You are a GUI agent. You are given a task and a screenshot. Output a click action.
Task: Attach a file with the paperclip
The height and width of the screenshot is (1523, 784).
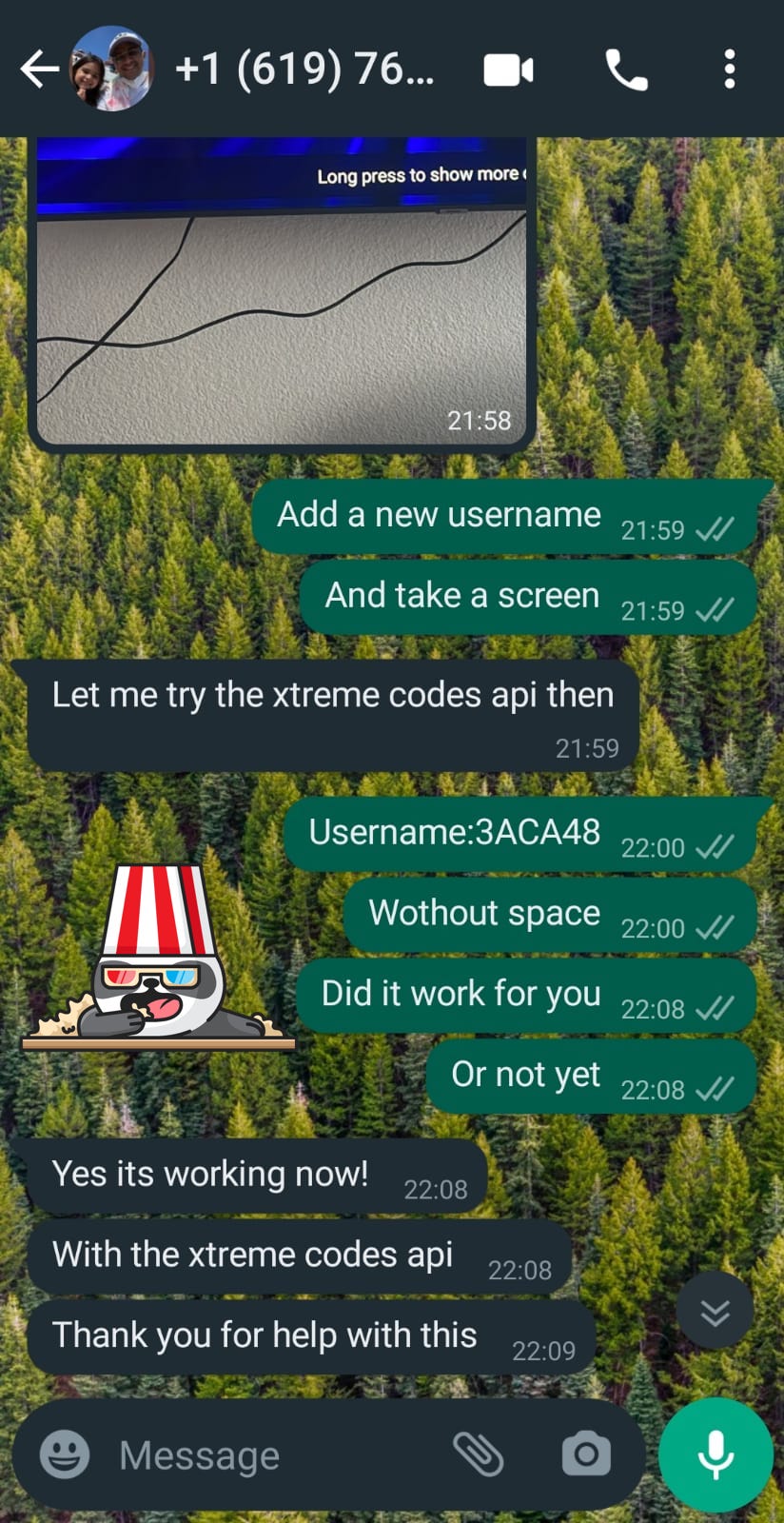pyautogui.click(x=478, y=1454)
